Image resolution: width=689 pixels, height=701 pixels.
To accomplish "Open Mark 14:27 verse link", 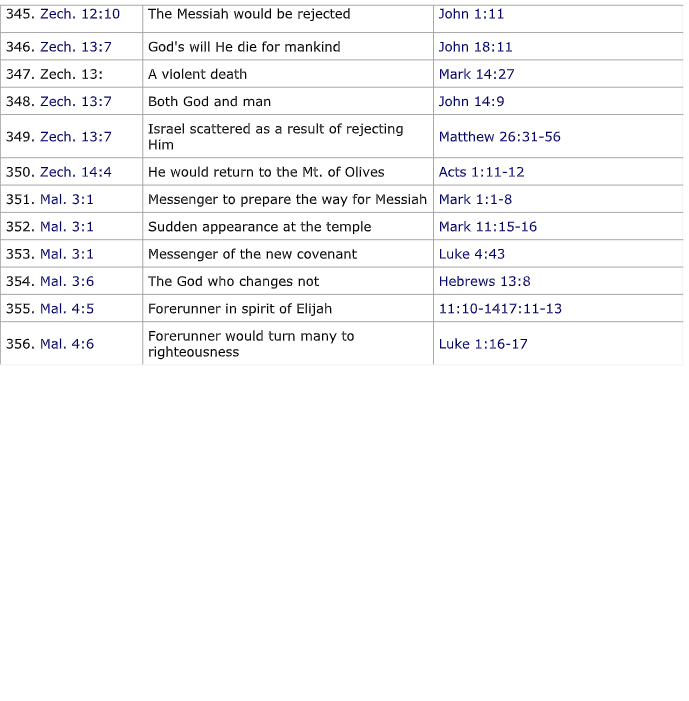I will tap(477, 74).
